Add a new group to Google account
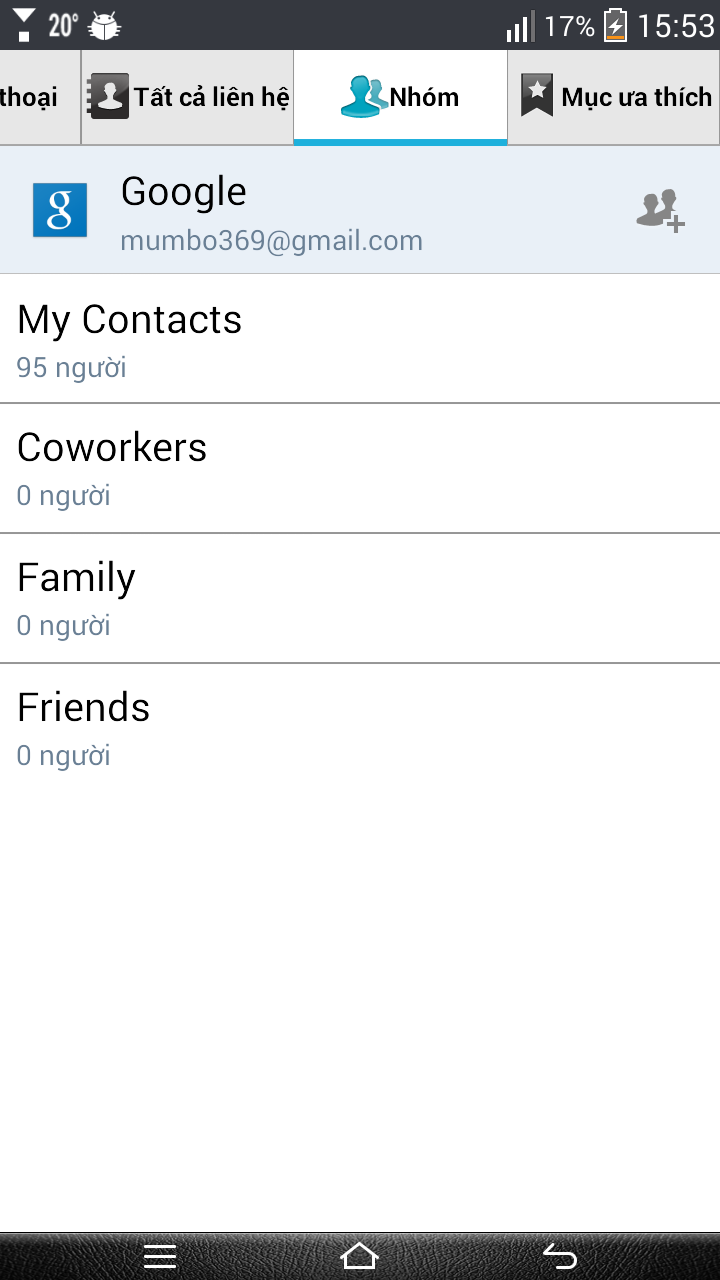The image size is (720, 1280). 661,211
